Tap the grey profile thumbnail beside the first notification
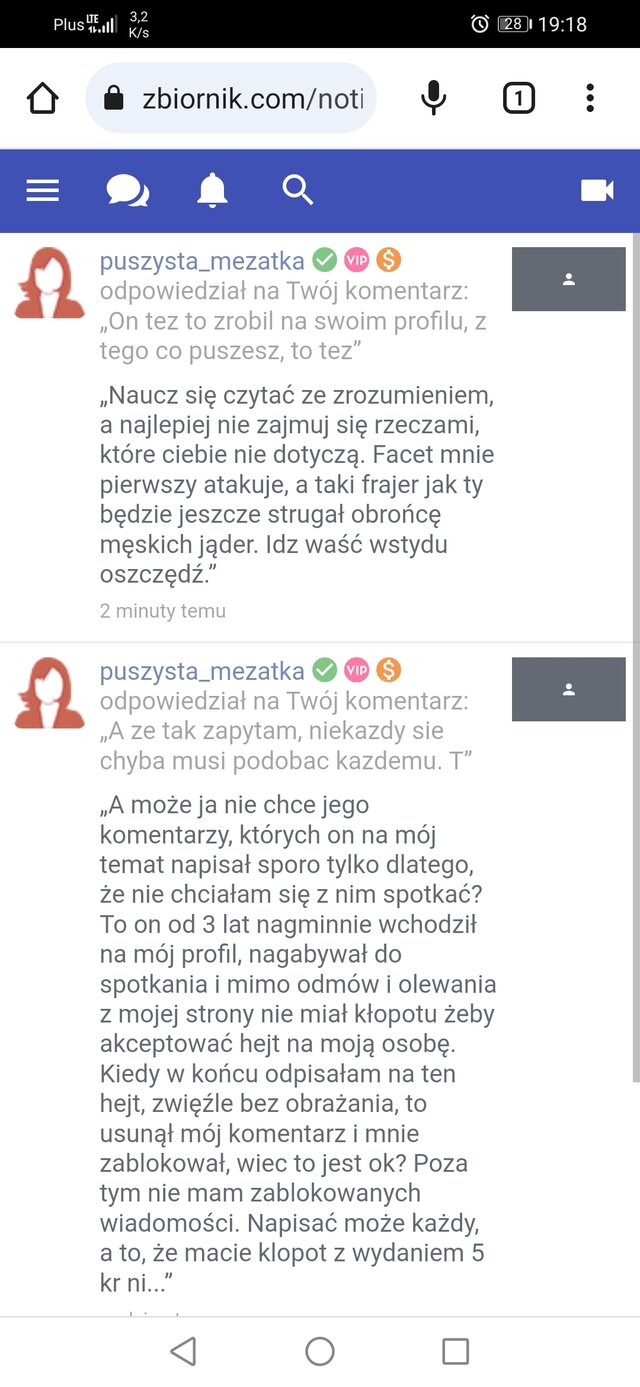The height and width of the screenshot is (1387, 640). (568, 280)
